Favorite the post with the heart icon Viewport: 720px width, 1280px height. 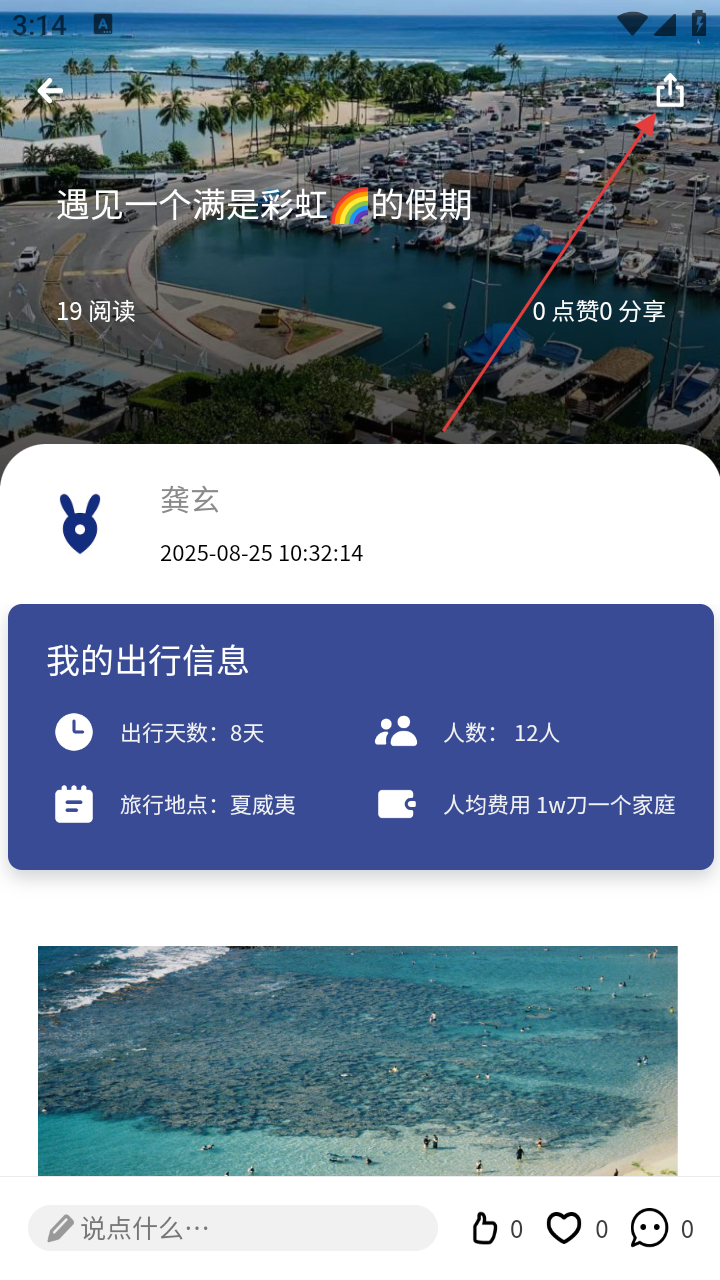pos(564,1228)
